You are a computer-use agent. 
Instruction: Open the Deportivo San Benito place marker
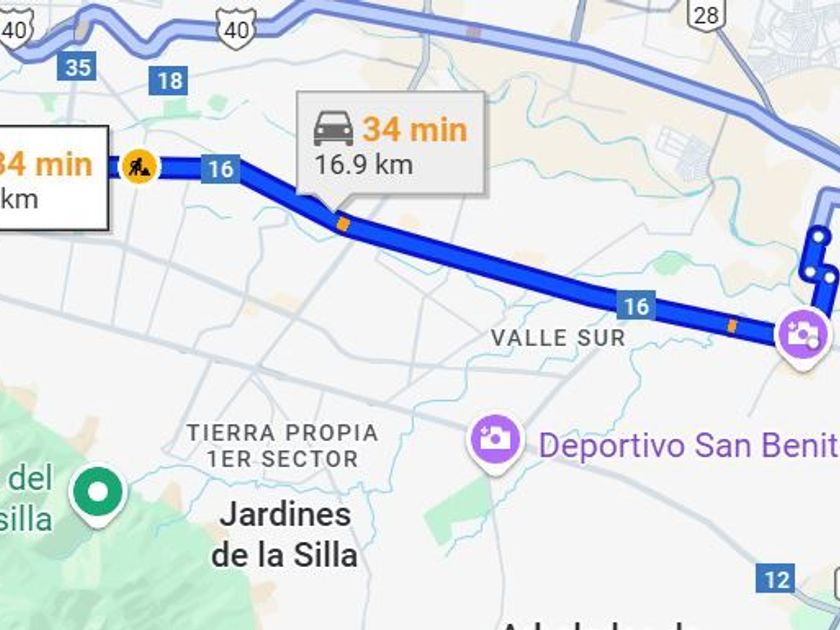coord(495,438)
